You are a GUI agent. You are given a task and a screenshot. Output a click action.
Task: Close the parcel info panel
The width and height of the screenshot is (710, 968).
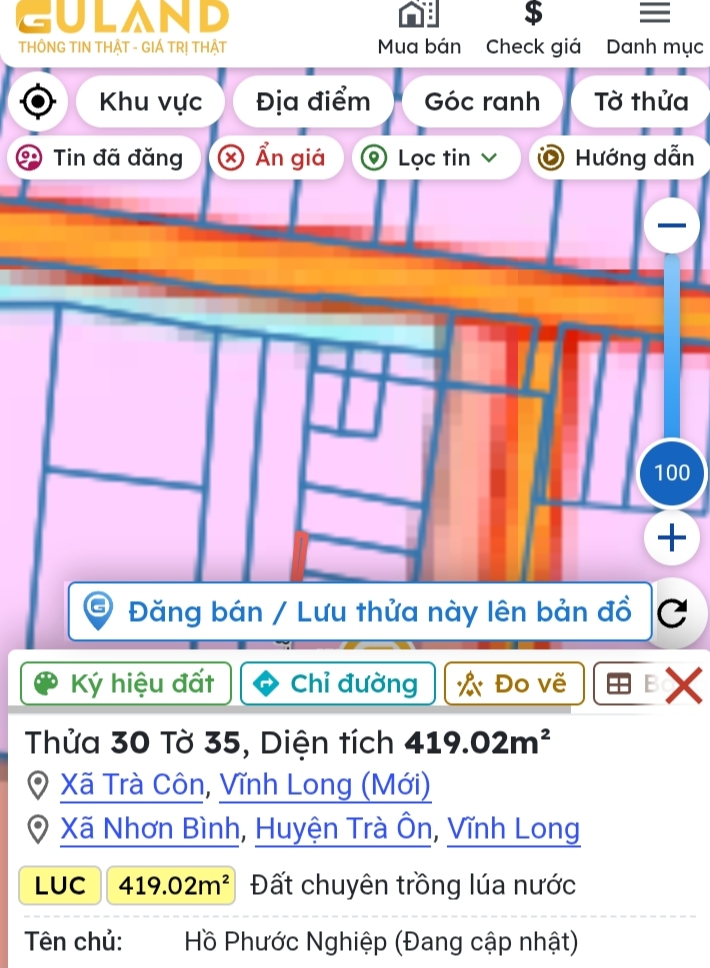pos(684,685)
